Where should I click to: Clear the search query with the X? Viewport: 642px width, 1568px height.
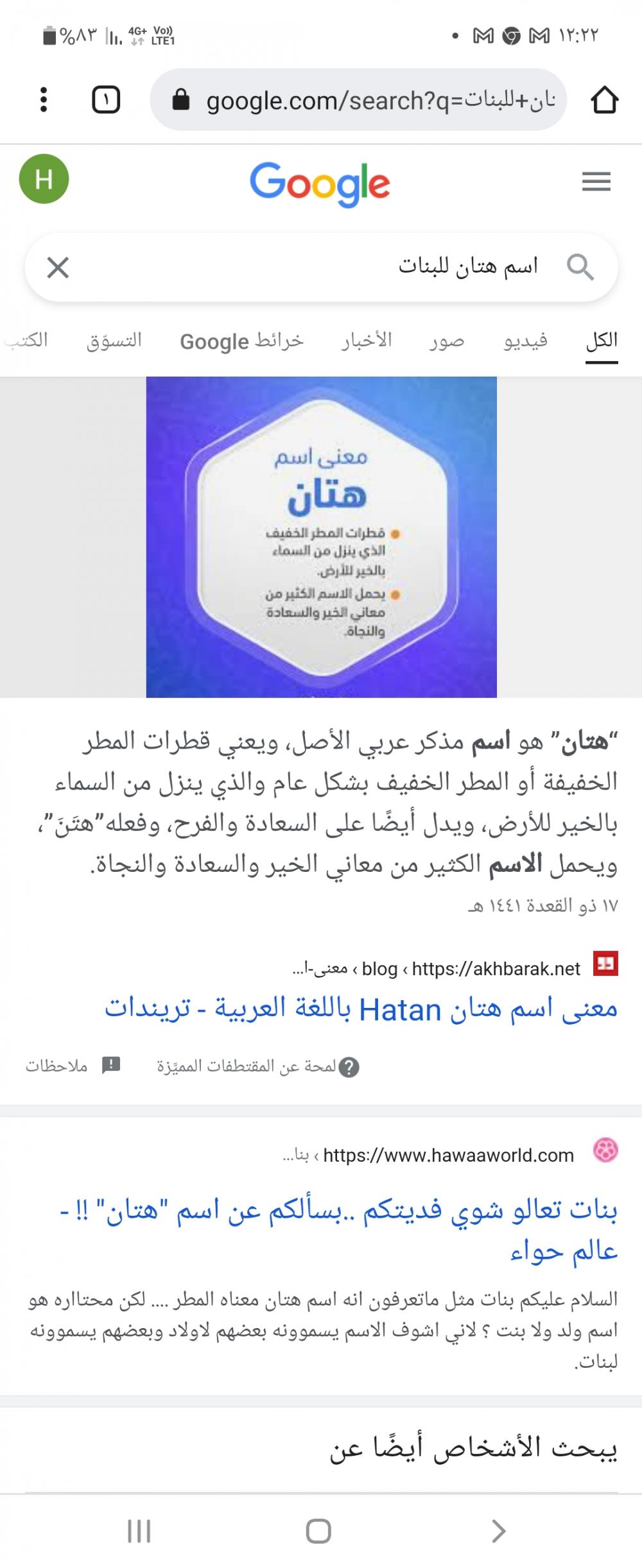[58, 268]
